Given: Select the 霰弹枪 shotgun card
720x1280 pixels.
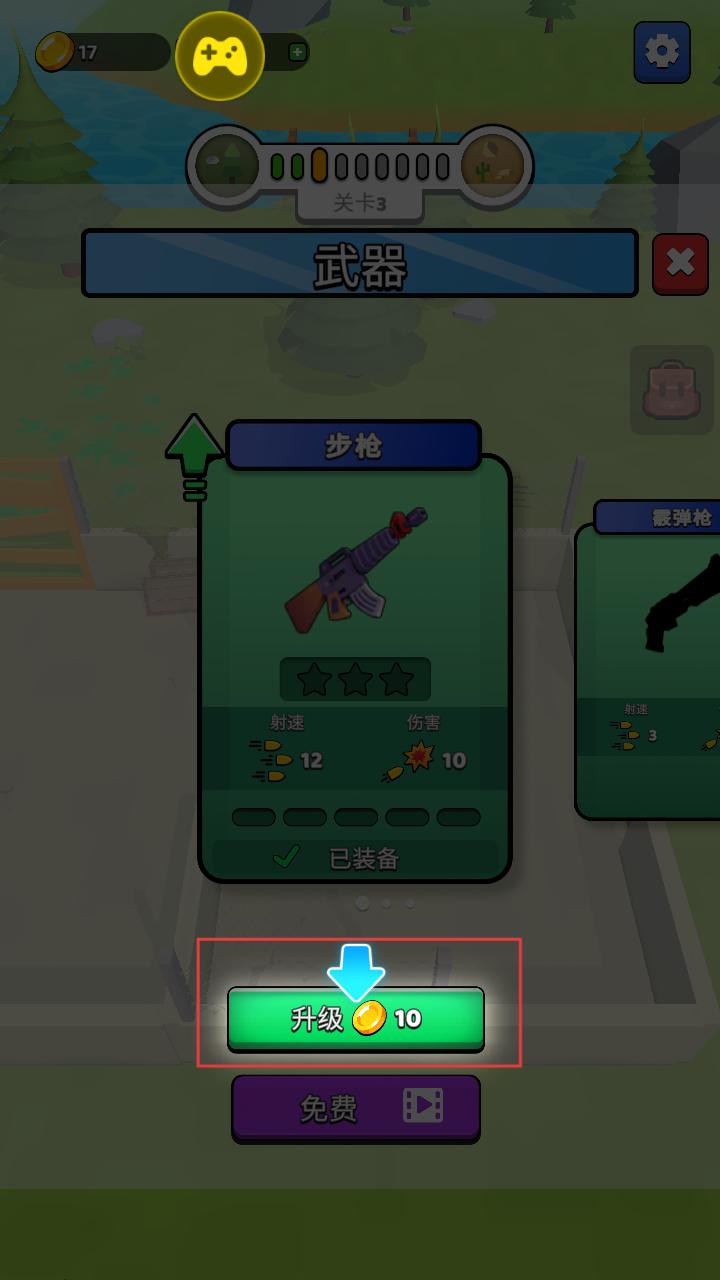Looking at the screenshot, I should coord(650,660).
